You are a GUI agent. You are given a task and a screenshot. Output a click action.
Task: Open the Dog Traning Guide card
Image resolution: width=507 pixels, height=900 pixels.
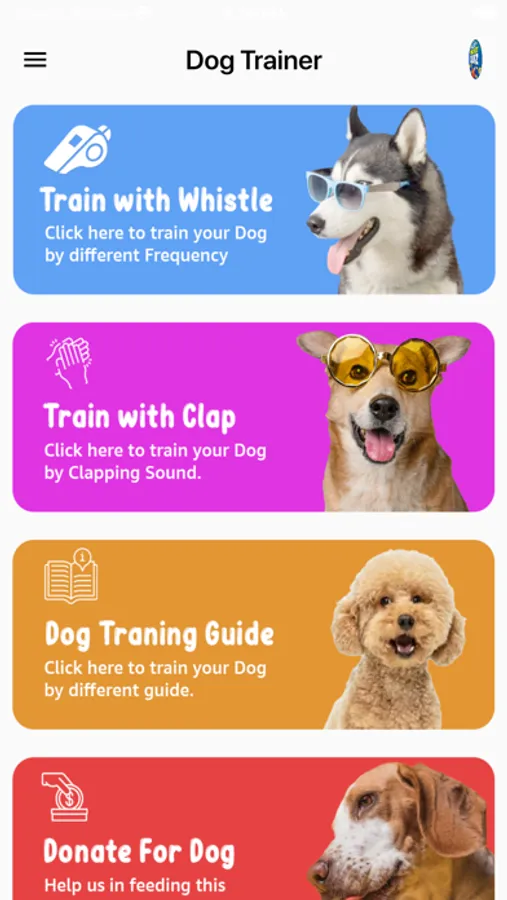click(254, 634)
